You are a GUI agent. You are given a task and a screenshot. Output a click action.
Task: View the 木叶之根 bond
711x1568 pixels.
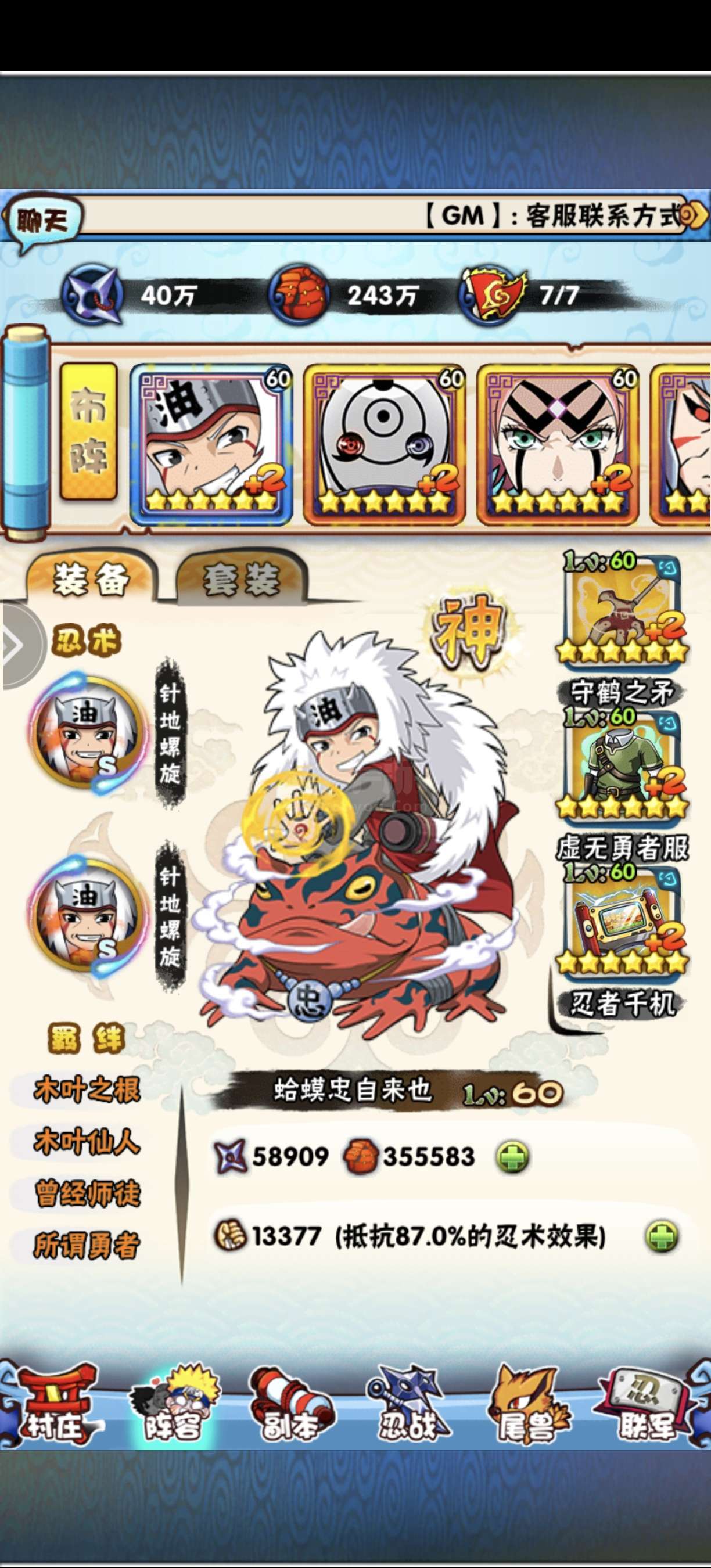click(x=87, y=1089)
